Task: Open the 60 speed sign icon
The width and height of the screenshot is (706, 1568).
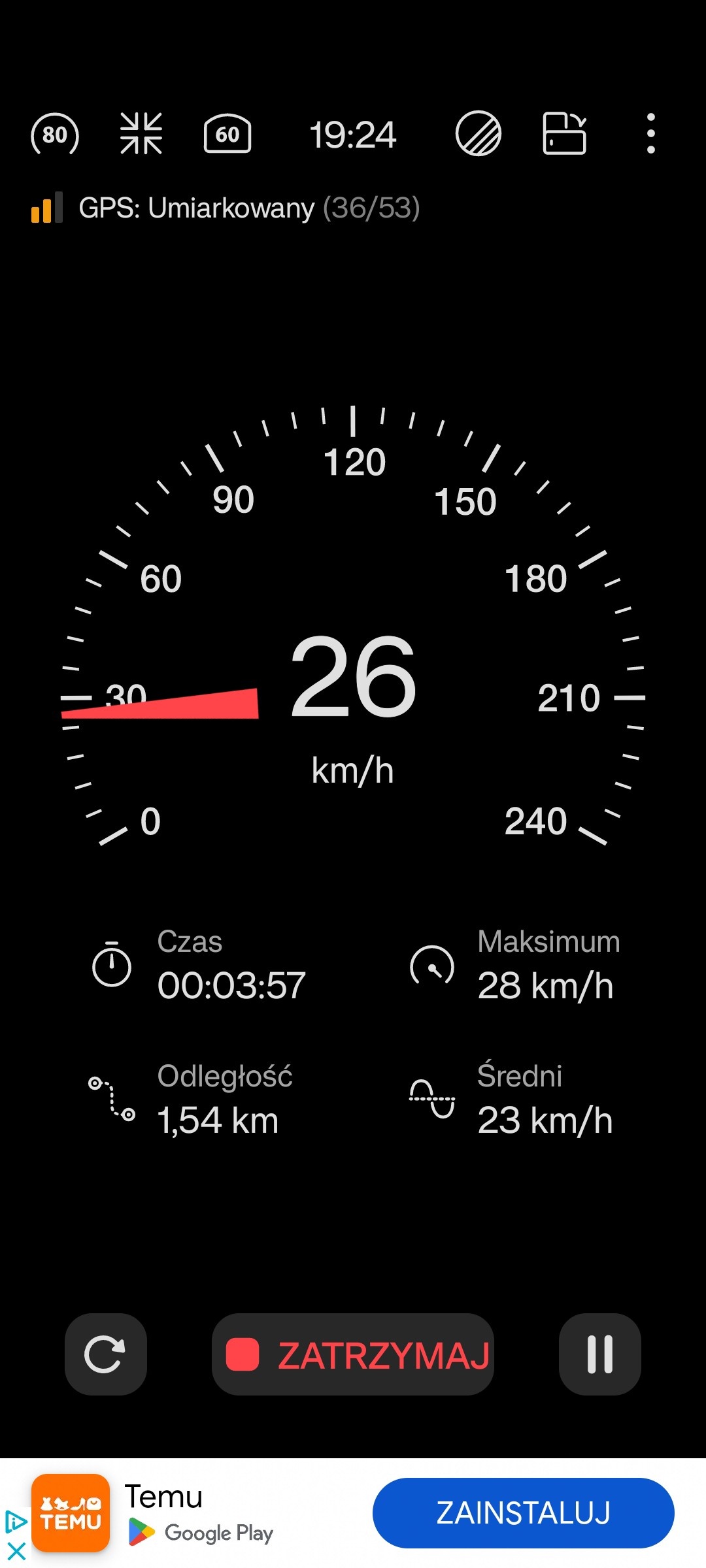Action: [x=227, y=135]
